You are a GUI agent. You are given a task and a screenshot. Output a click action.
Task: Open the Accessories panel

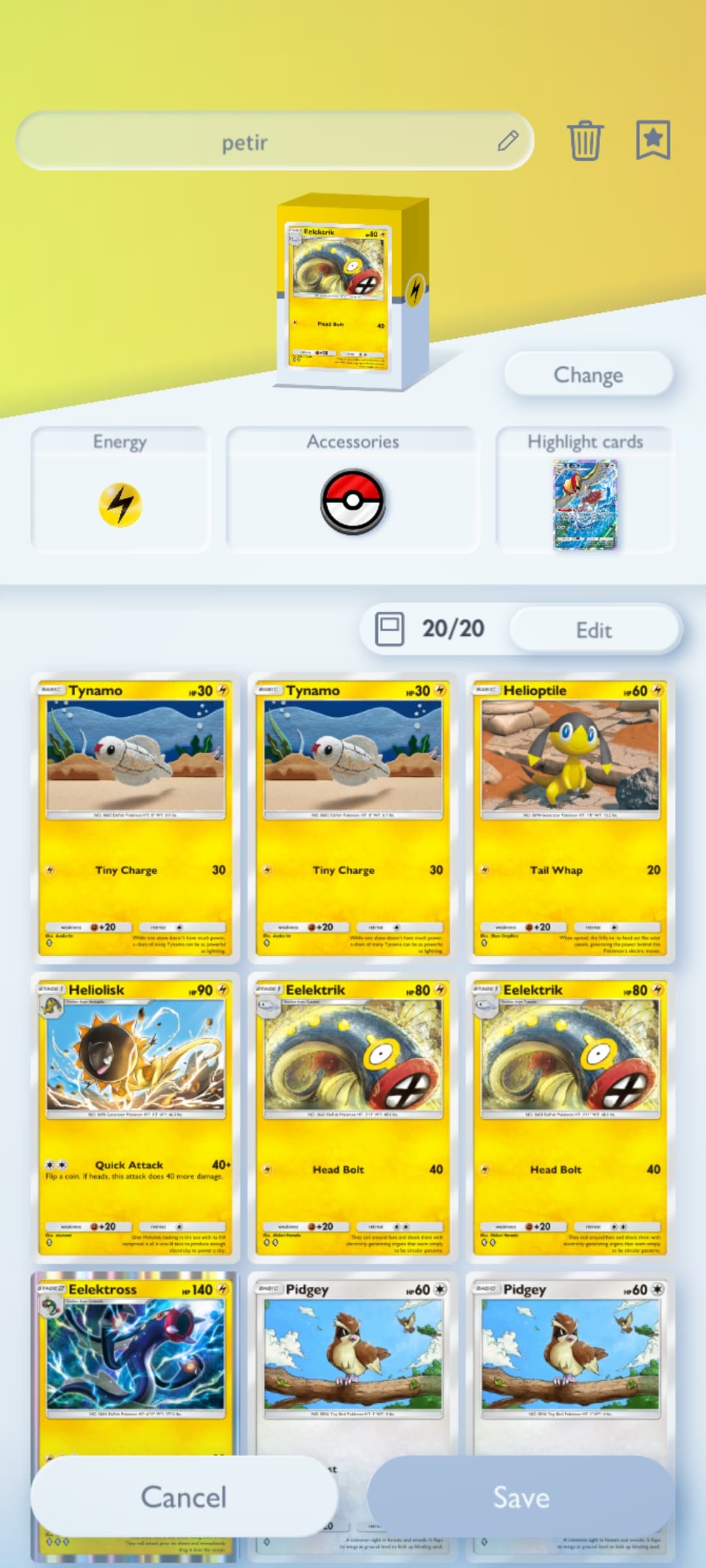[x=352, y=490]
